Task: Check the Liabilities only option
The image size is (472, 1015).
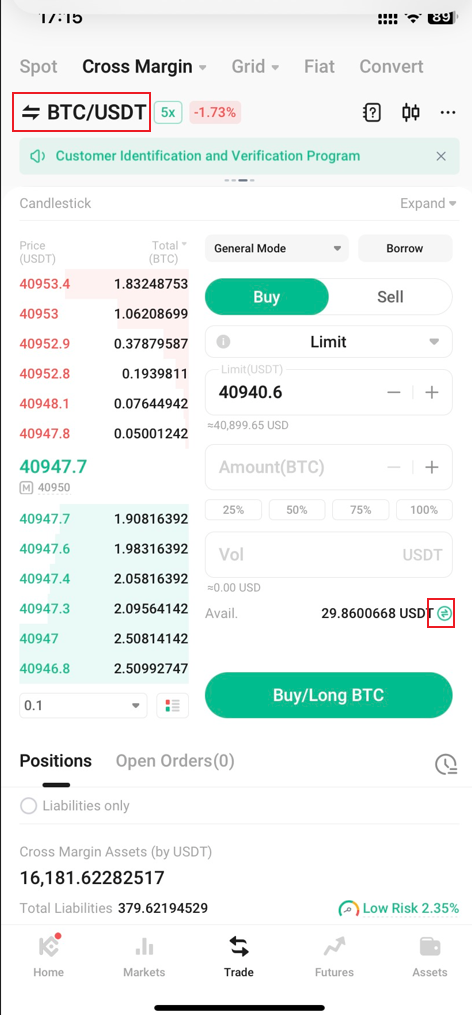Action: coord(74,806)
